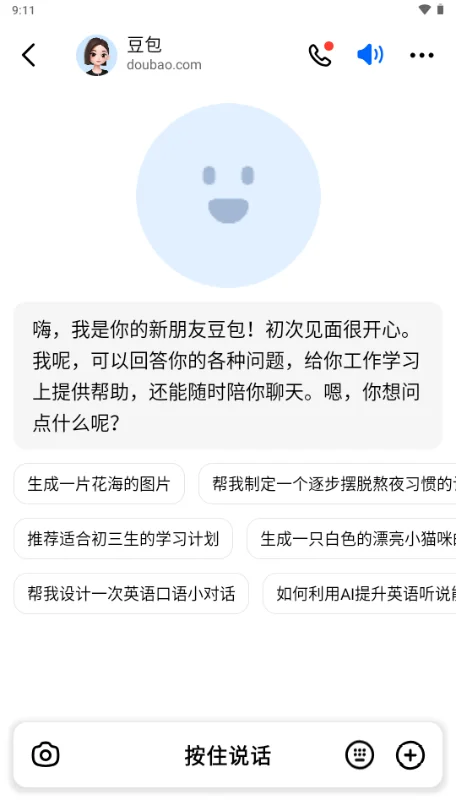The image size is (456, 811).
Task: Tap the 如何利用AI提升英语听说 suggestion
Action: 359,593
